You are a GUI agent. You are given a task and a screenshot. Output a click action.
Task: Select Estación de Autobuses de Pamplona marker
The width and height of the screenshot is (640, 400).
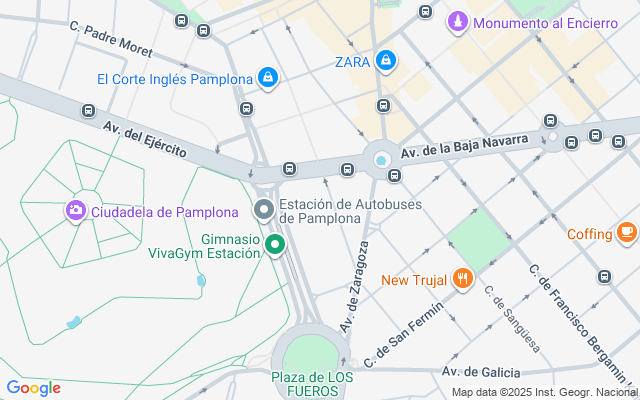pyautogui.click(x=264, y=210)
